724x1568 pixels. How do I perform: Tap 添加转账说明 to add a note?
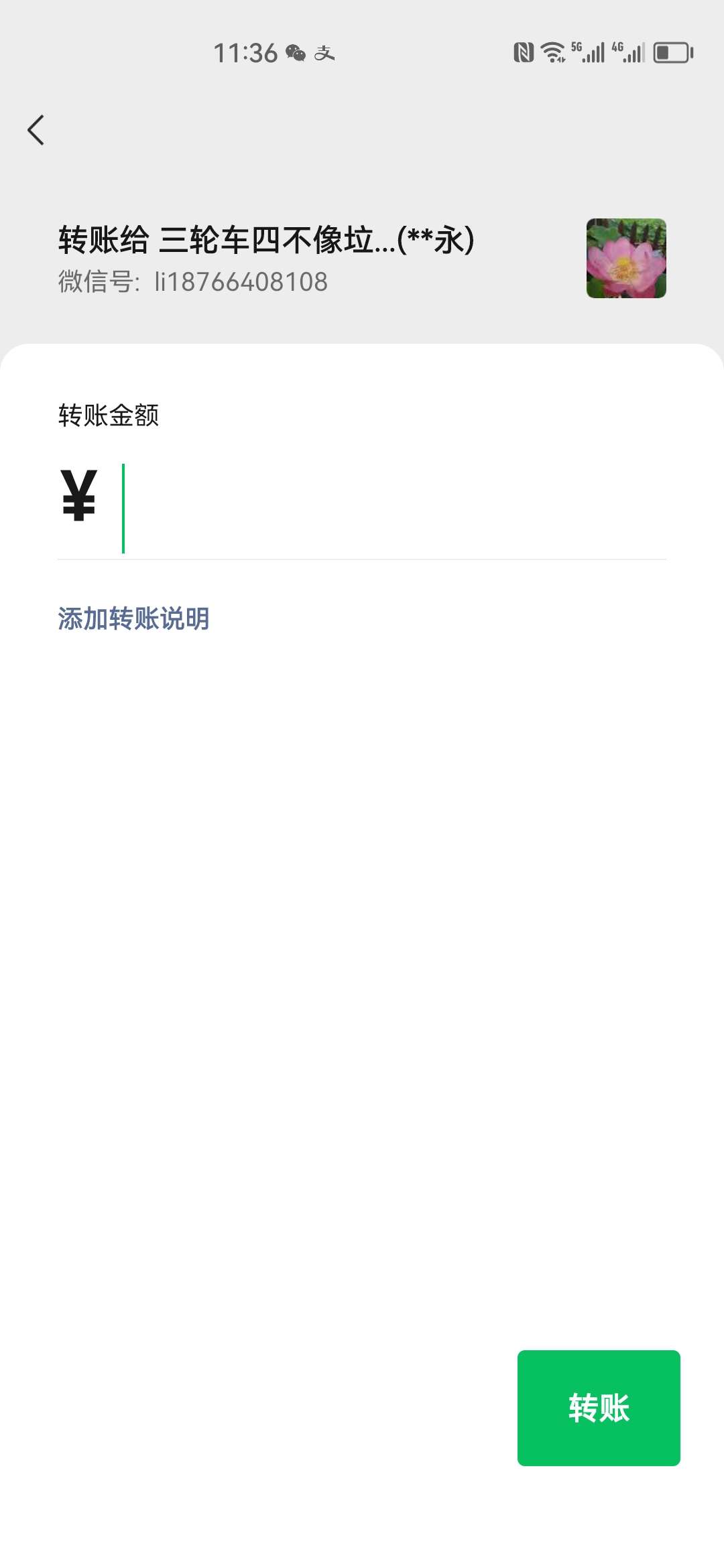133,618
